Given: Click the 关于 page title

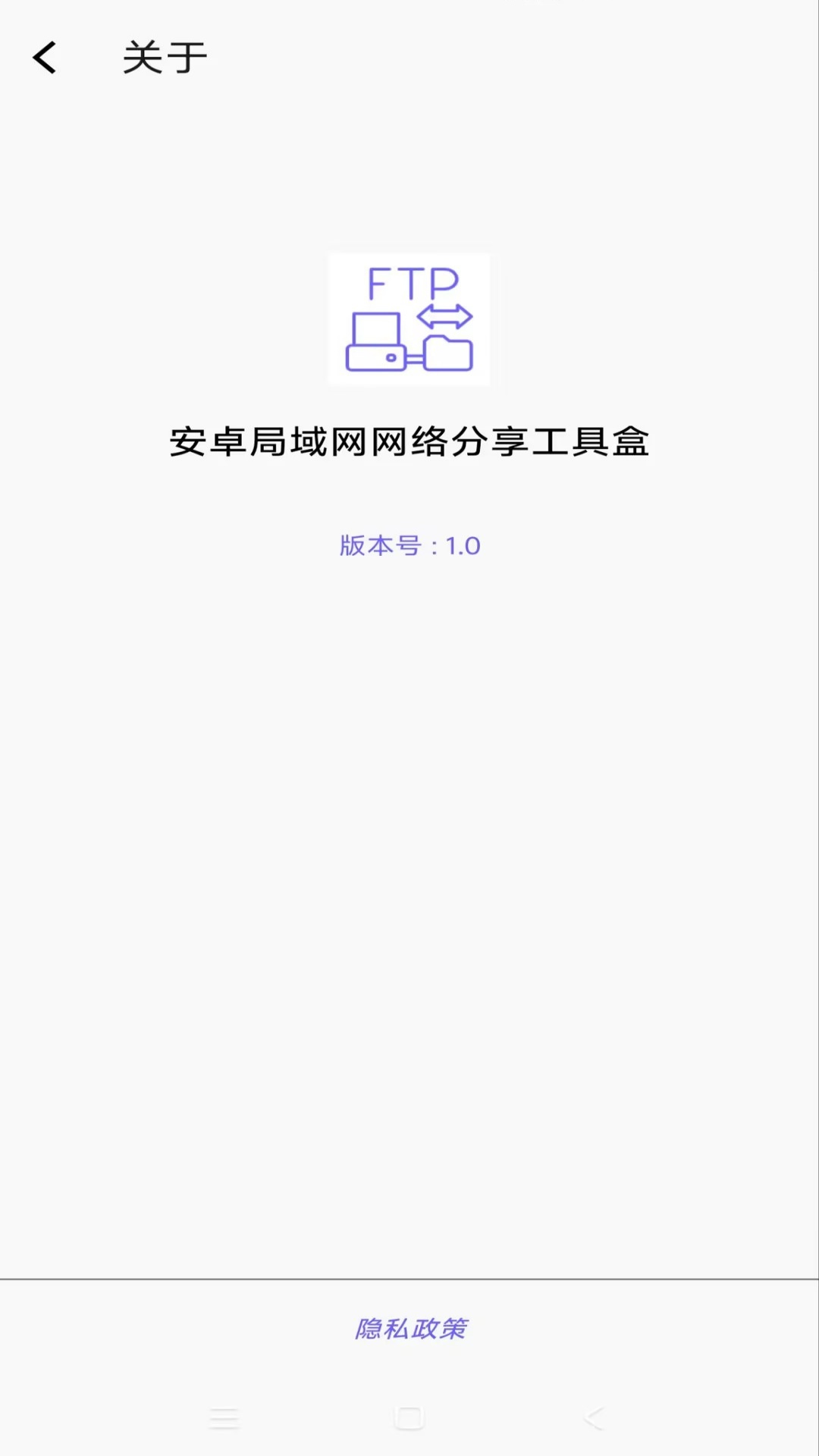Looking at the screenshot, I should coord(164,56).
